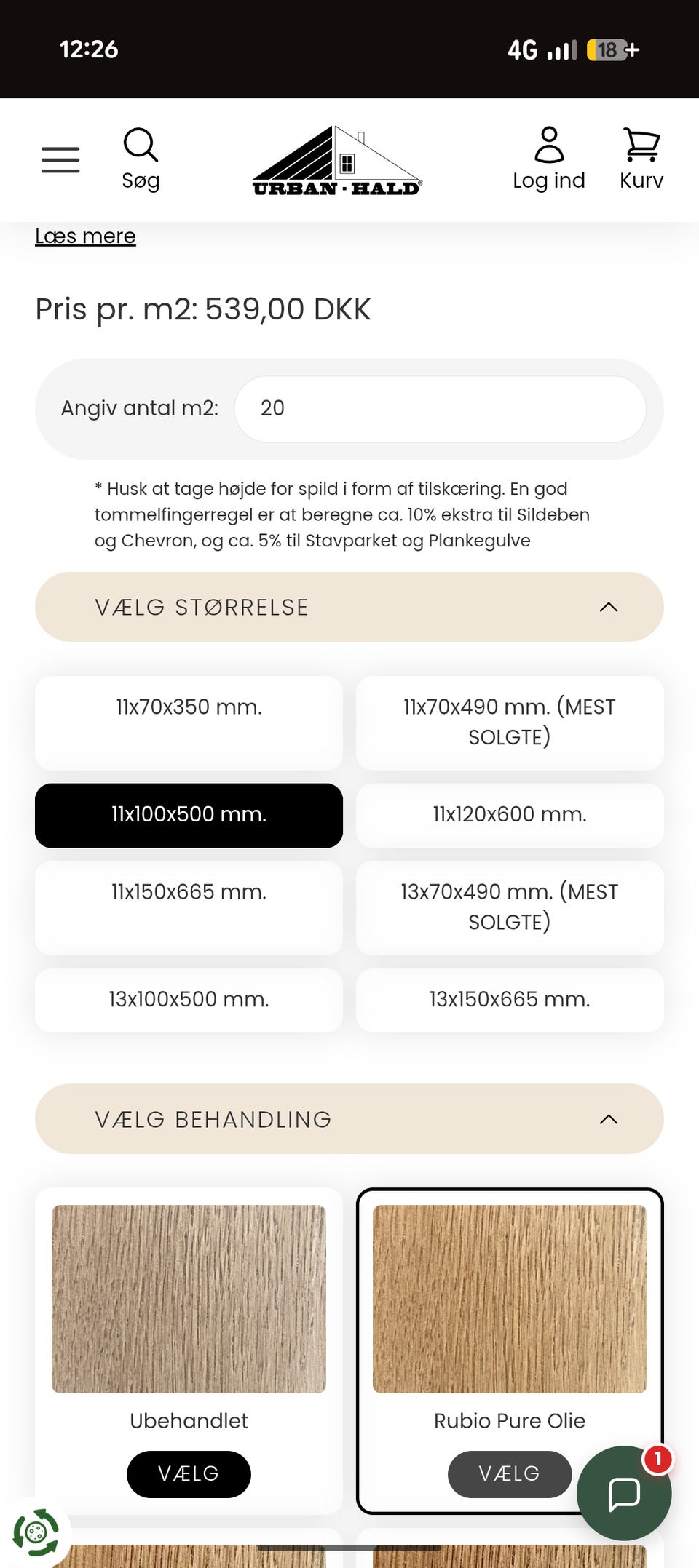This screenshot has height=1568, width=699.
Task: Pick the 11x120x600 mm. size
Action: 510,815
